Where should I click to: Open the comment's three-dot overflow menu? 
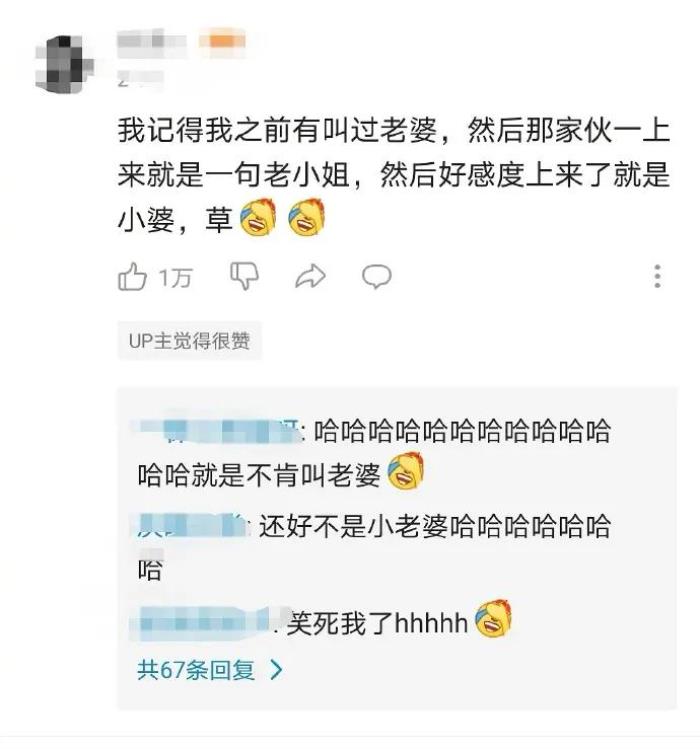click(x=657, y=276)
